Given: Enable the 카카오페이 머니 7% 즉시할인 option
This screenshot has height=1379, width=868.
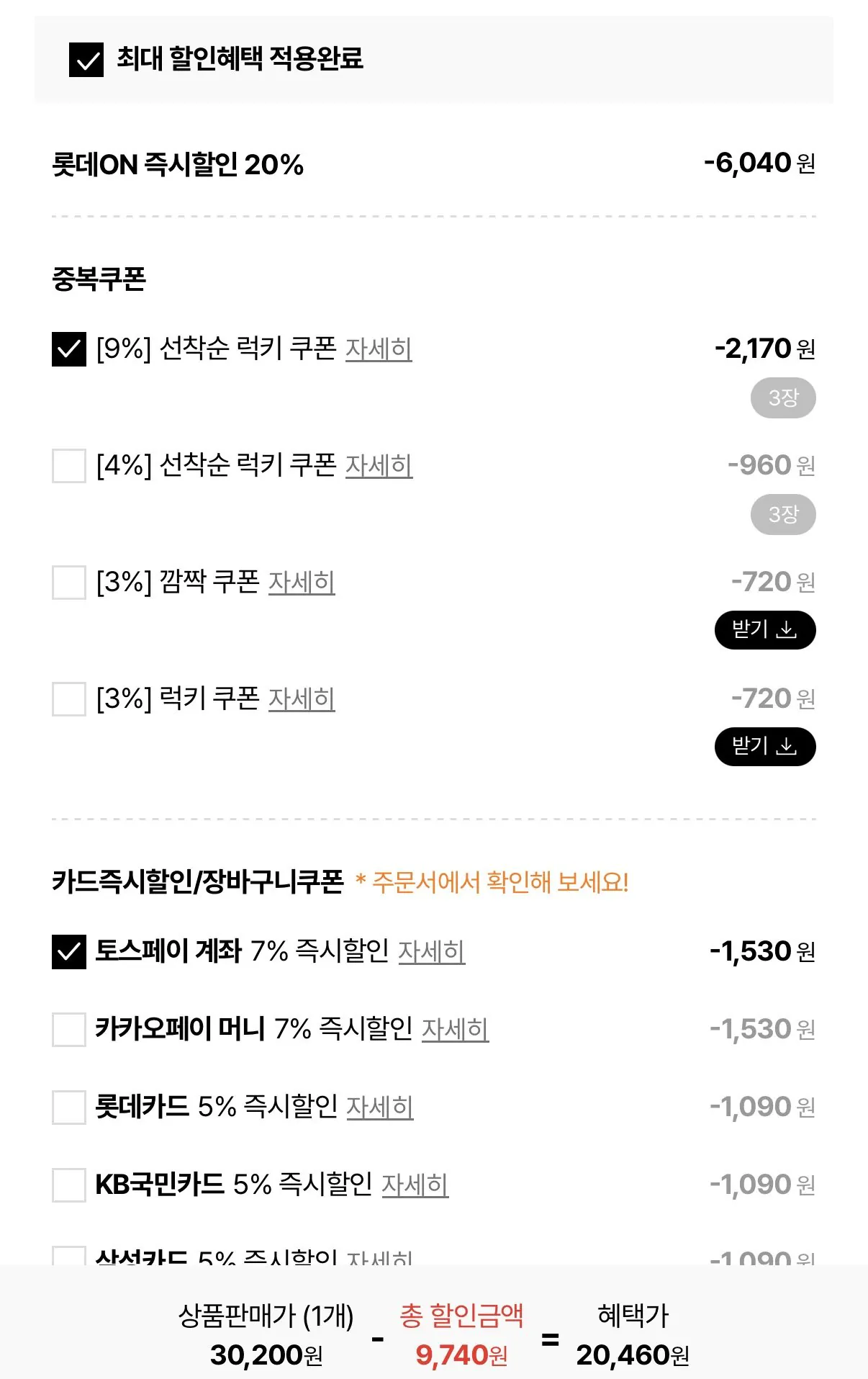Looking at the screenshot, I should point(68,1030).
